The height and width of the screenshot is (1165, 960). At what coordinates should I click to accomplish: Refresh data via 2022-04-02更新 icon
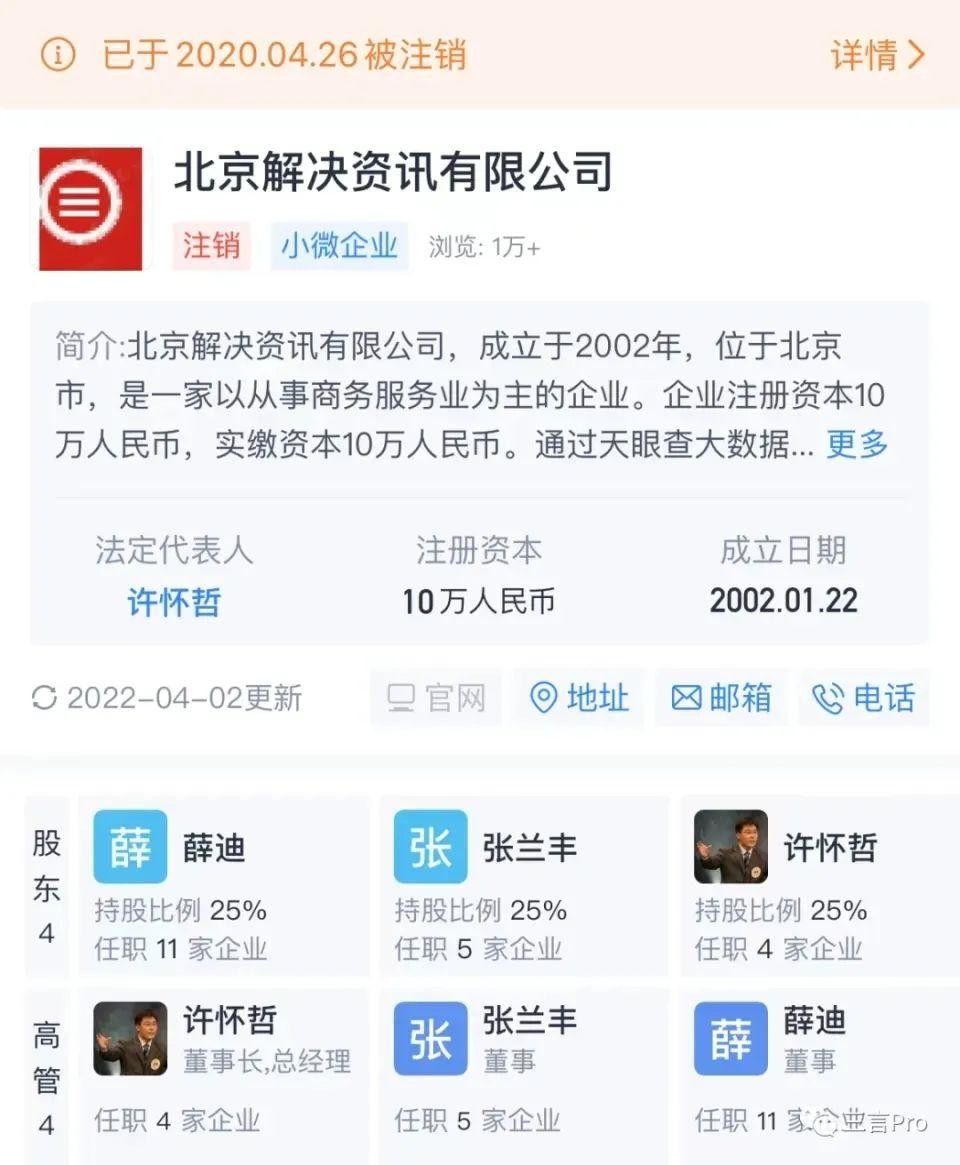(x=44, y=698)
